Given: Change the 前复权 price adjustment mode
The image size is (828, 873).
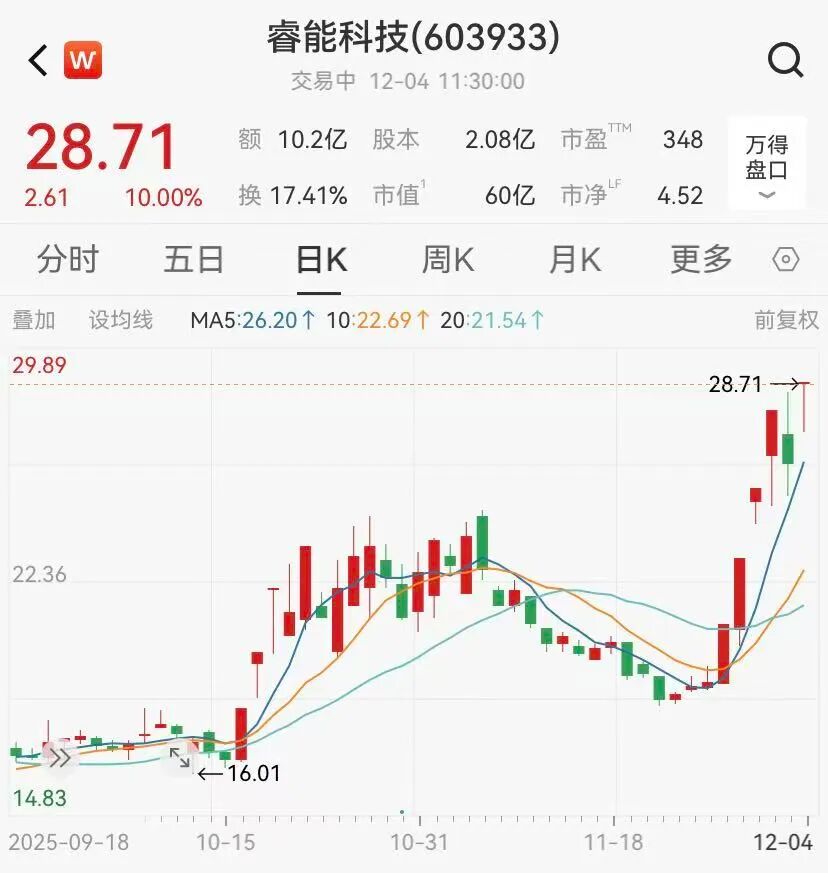Looking at the screenshot, I should click(786, 320).
